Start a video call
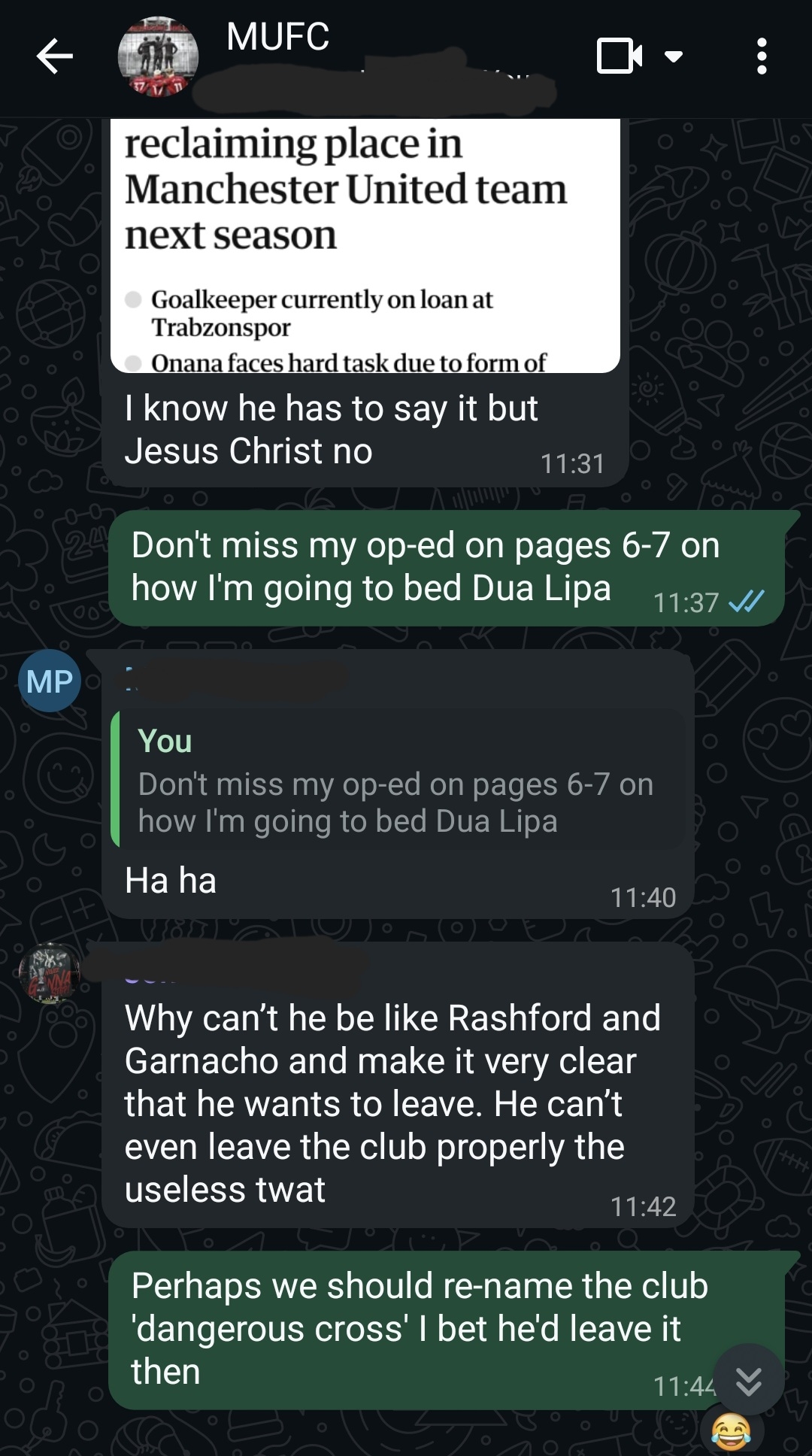This screenshot has height=1456, width=812. click(x=619, y=56)
